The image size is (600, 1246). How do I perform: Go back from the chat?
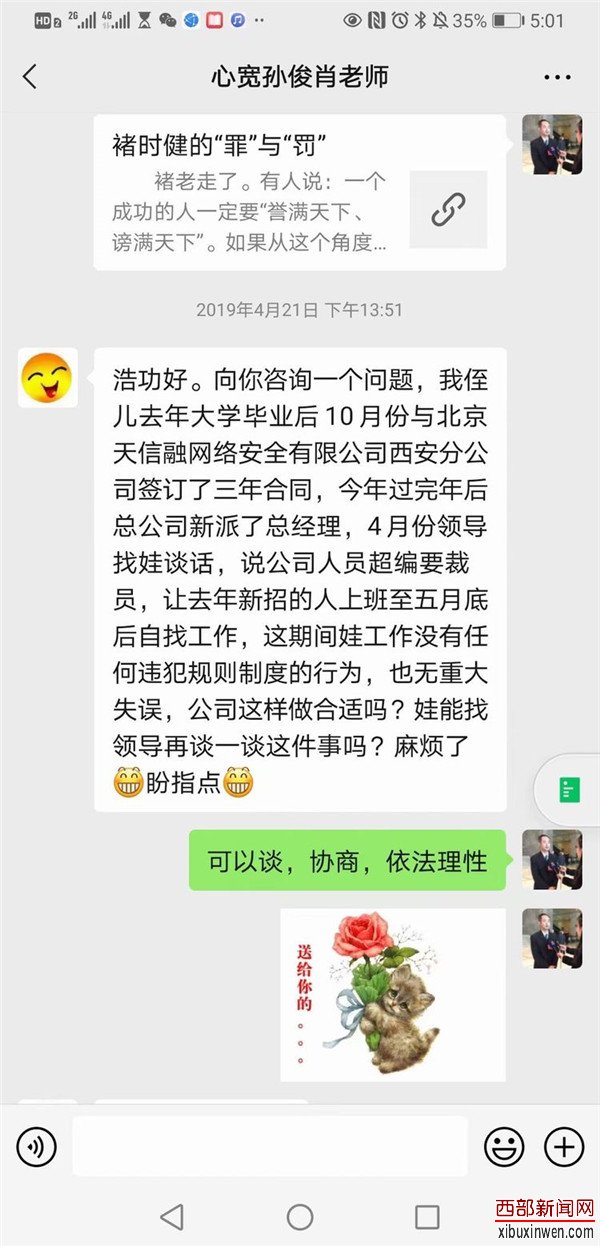[x=30, y=77]
